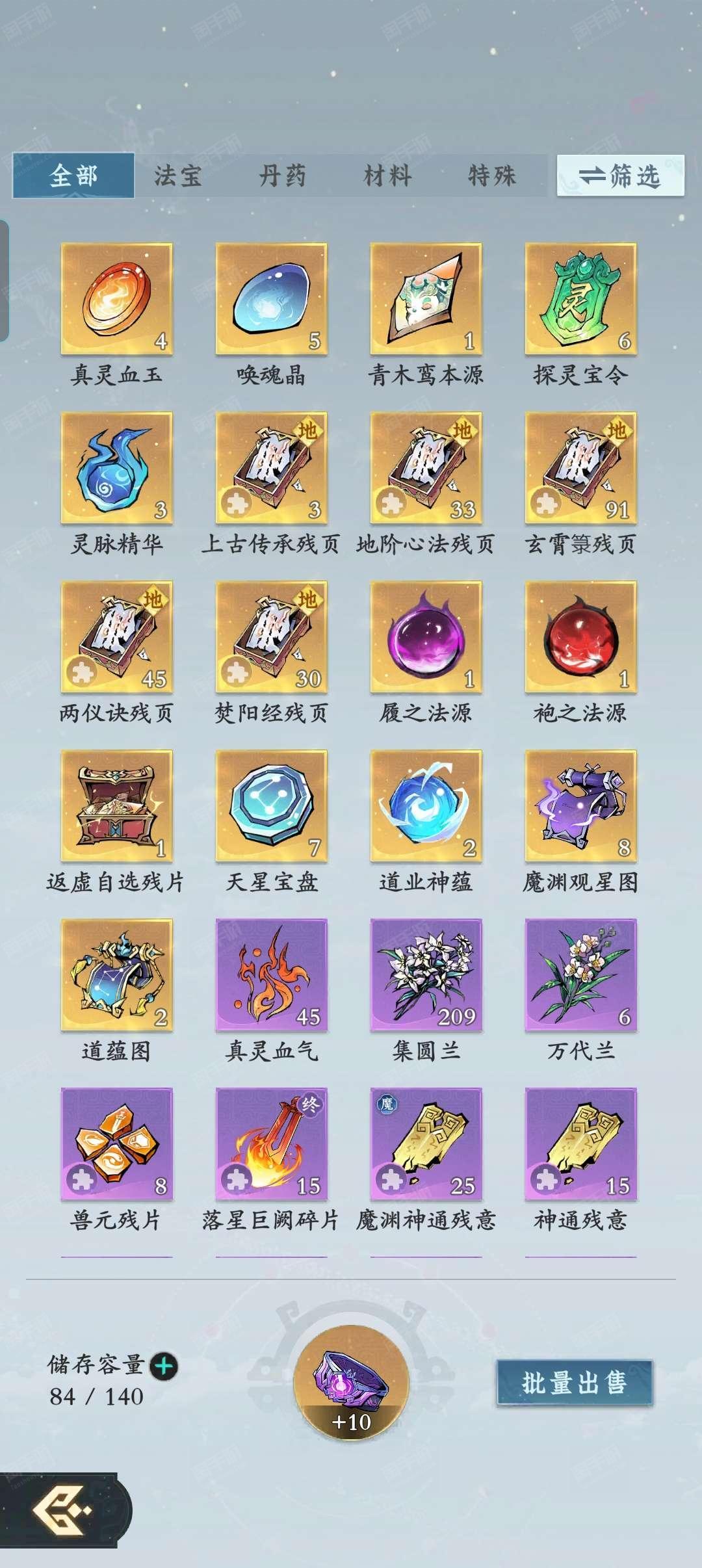This screenshot has width=702, height=1568.
Task: Go back using the bottom-left return arrow
Action: click(62, 1510)
